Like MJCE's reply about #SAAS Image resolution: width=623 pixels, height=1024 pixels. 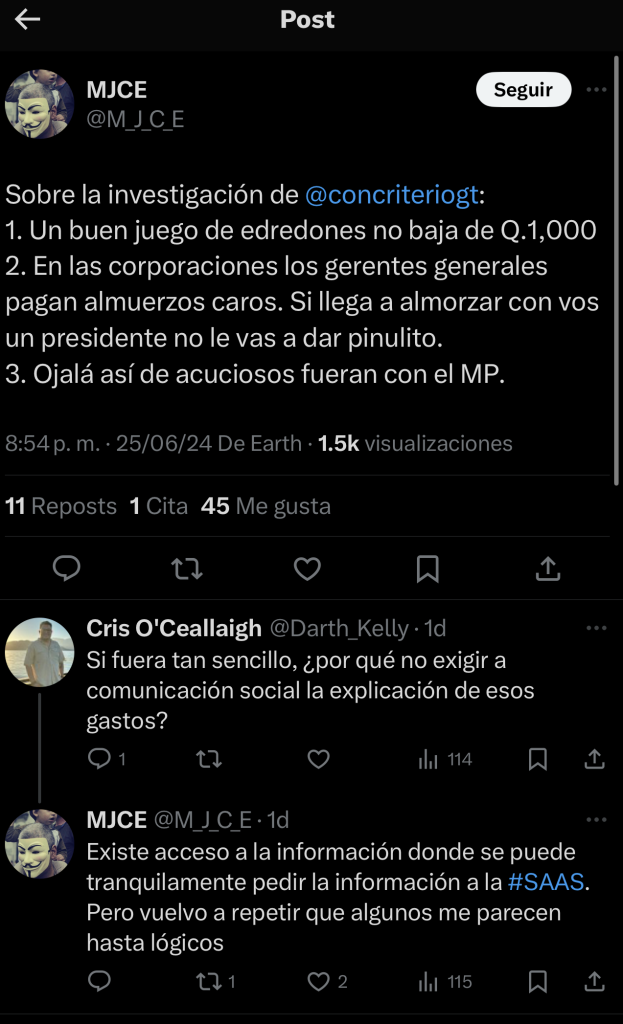(318, 981)
